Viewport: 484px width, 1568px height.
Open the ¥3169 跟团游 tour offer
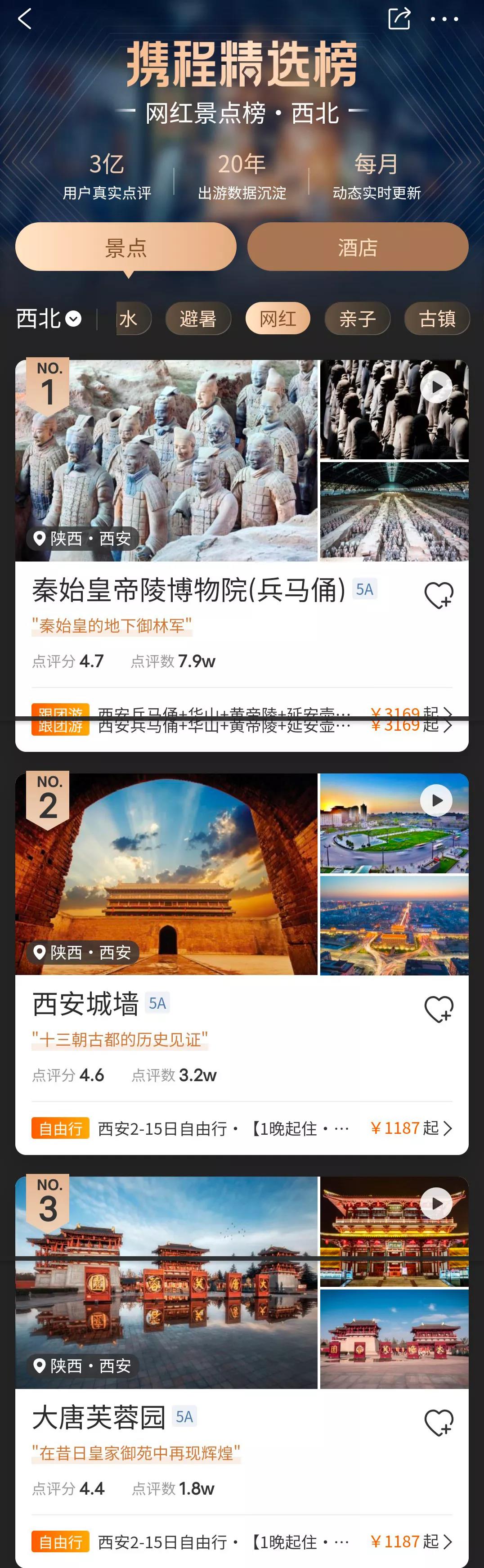[242, 724]
